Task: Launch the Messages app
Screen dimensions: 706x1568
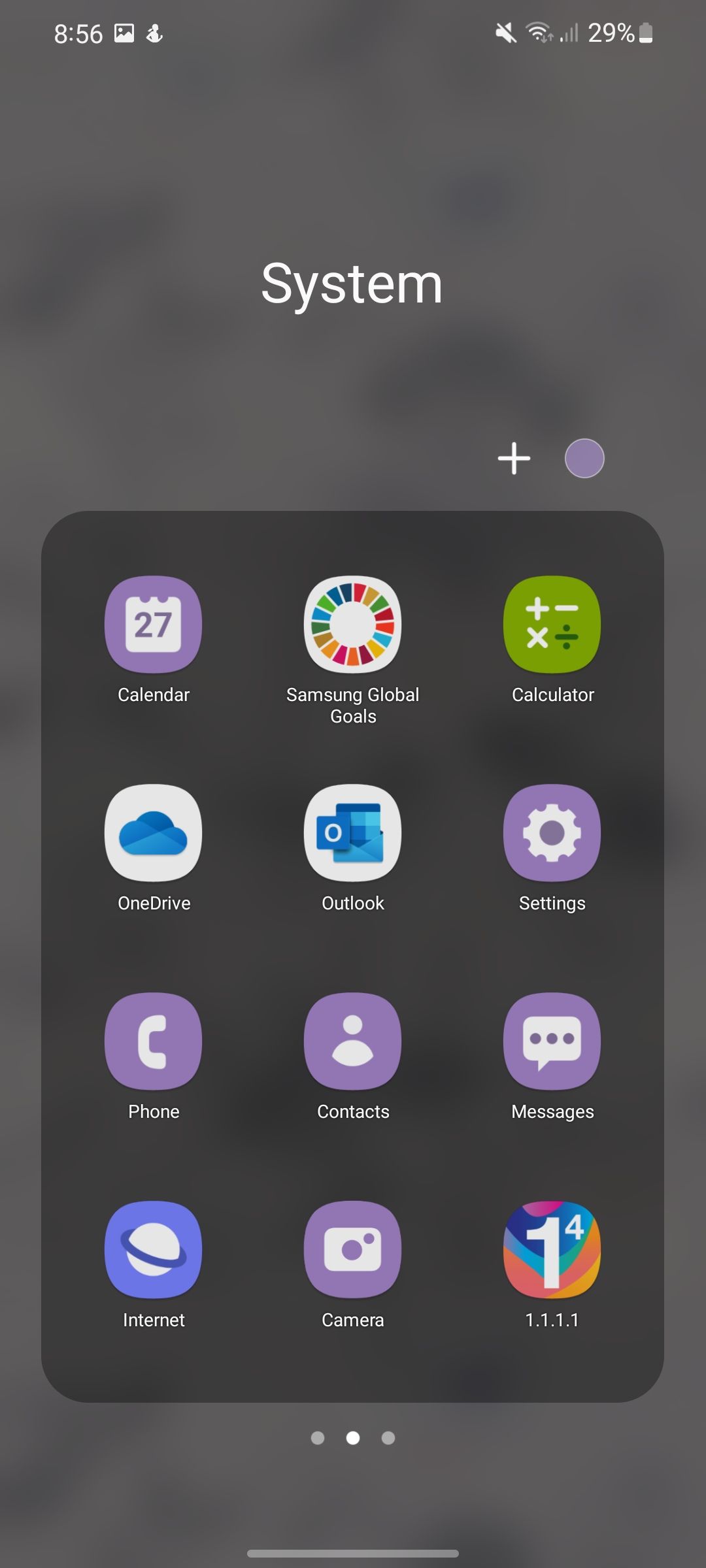Action: click(x=552, y=1041)
